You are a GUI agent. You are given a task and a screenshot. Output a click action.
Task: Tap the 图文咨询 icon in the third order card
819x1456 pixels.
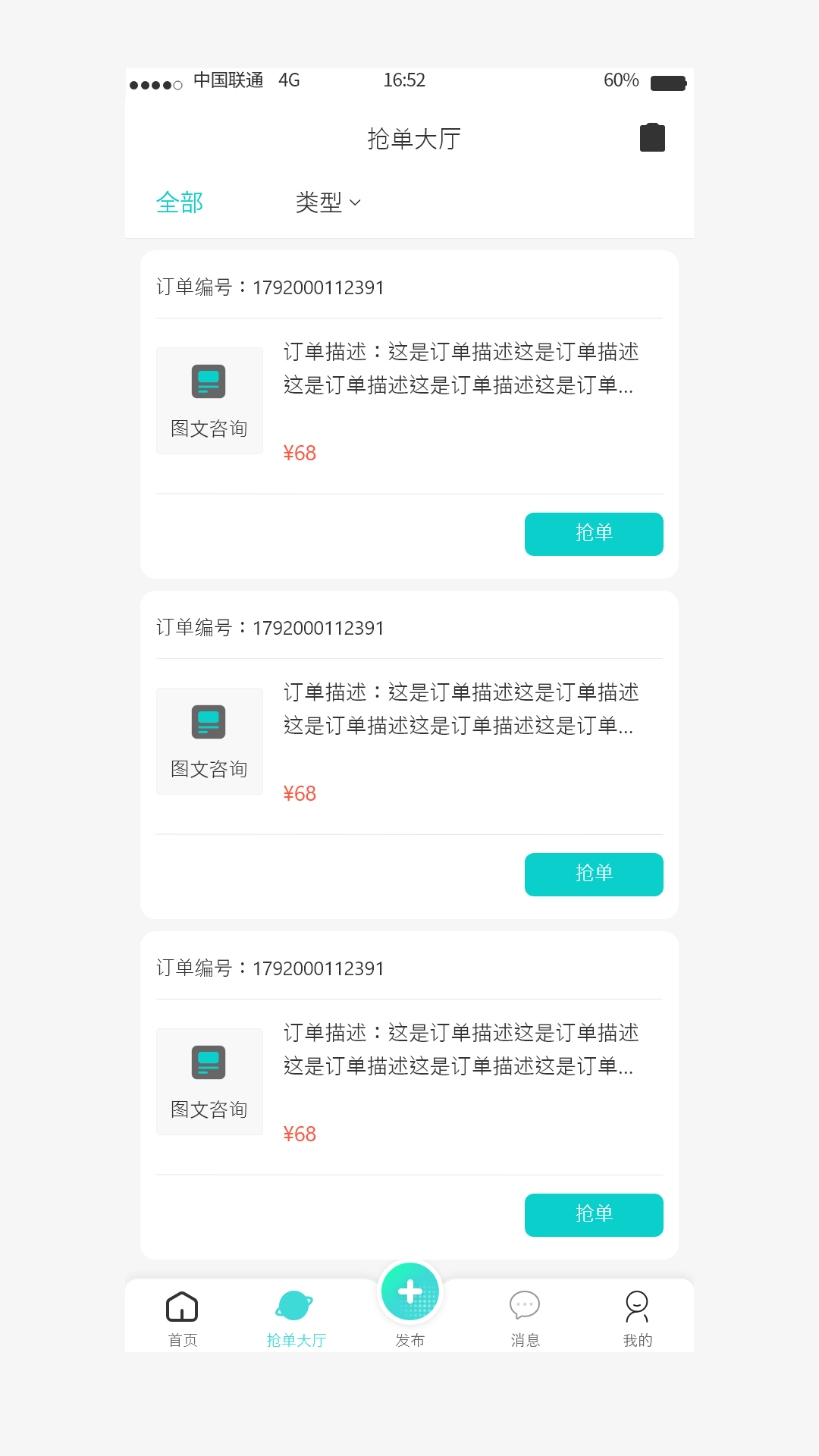coord(209,1062)
